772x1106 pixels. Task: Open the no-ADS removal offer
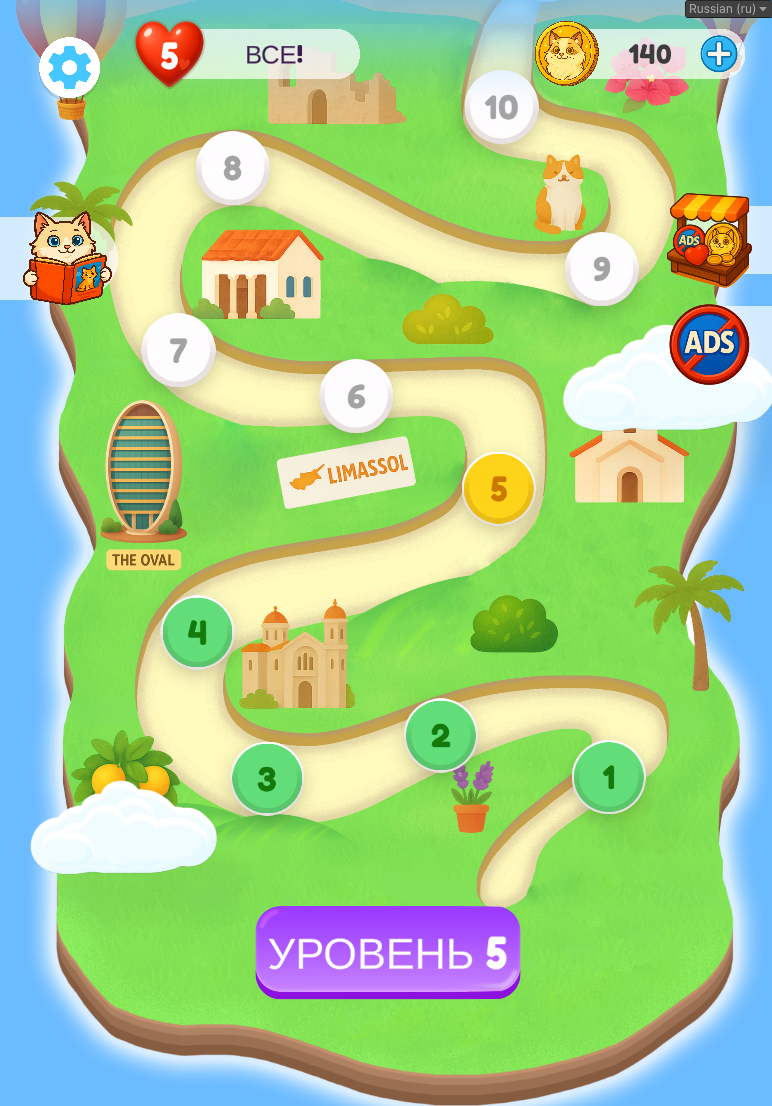click(x=709, y=344)
